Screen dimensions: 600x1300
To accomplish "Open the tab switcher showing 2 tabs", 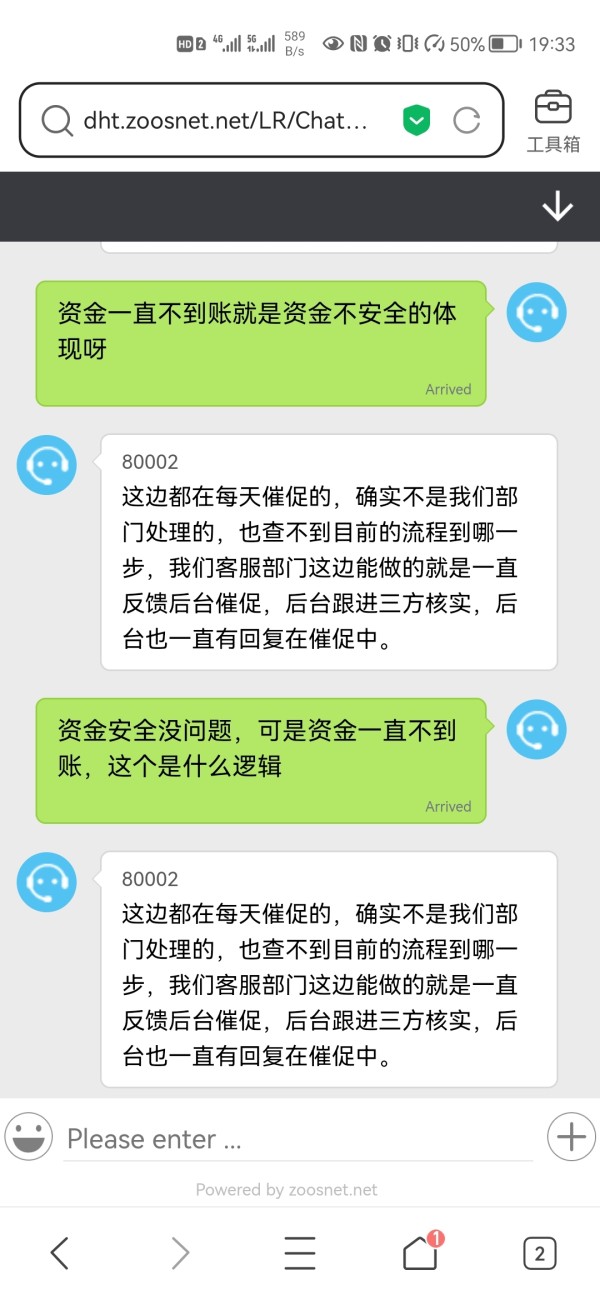I will click(540, 1253).
